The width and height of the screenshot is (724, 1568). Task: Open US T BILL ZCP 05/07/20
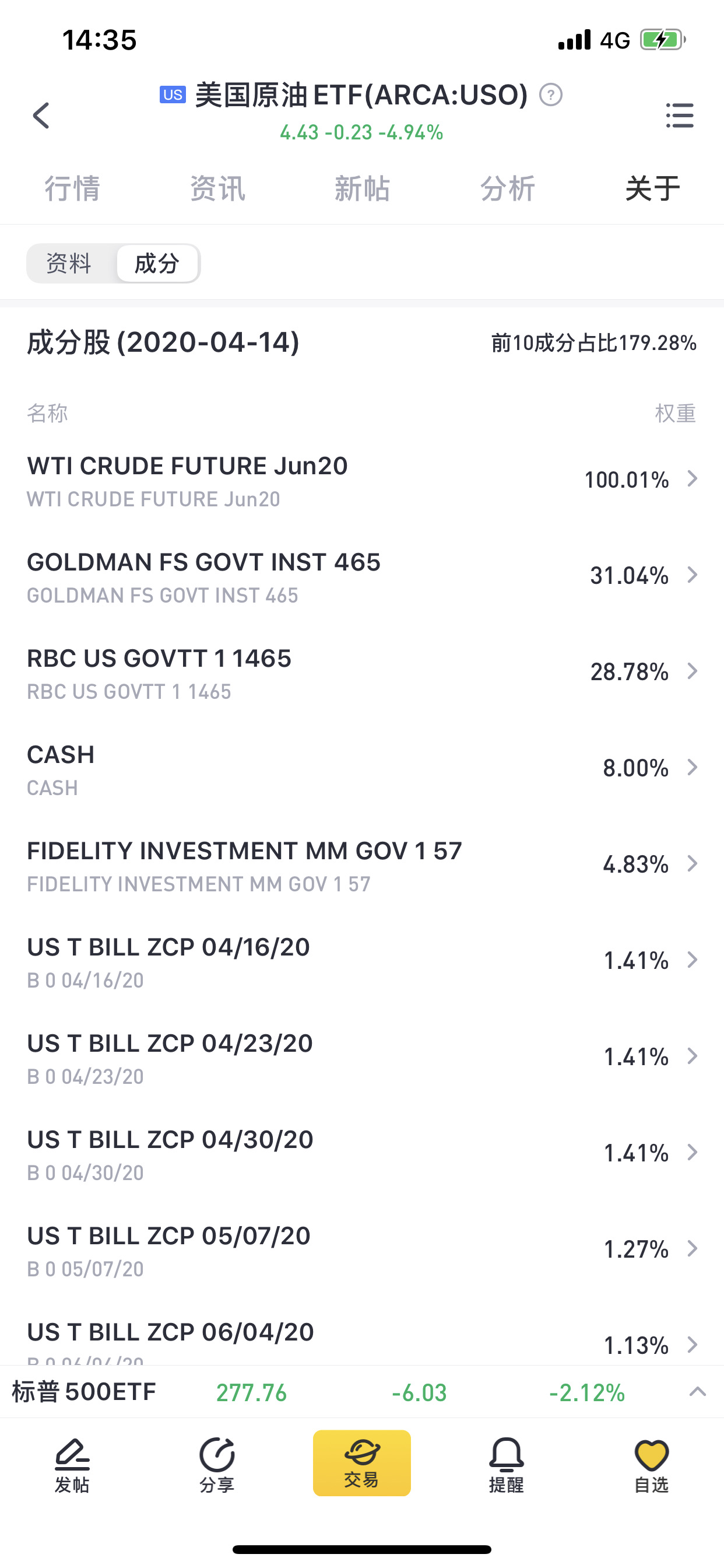point(362,1249)
